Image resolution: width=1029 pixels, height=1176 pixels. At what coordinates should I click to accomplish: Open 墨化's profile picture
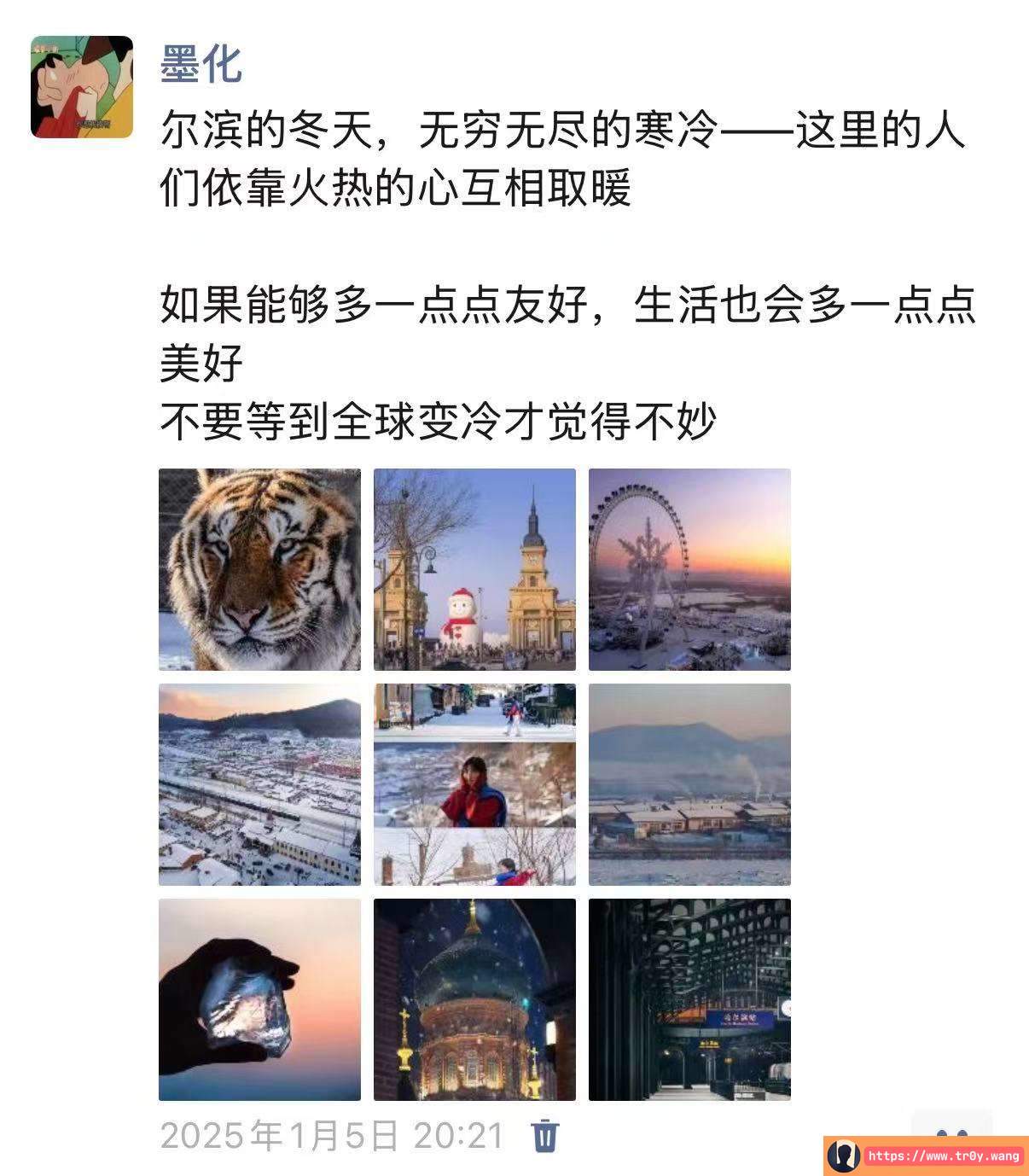click(82, 87)
